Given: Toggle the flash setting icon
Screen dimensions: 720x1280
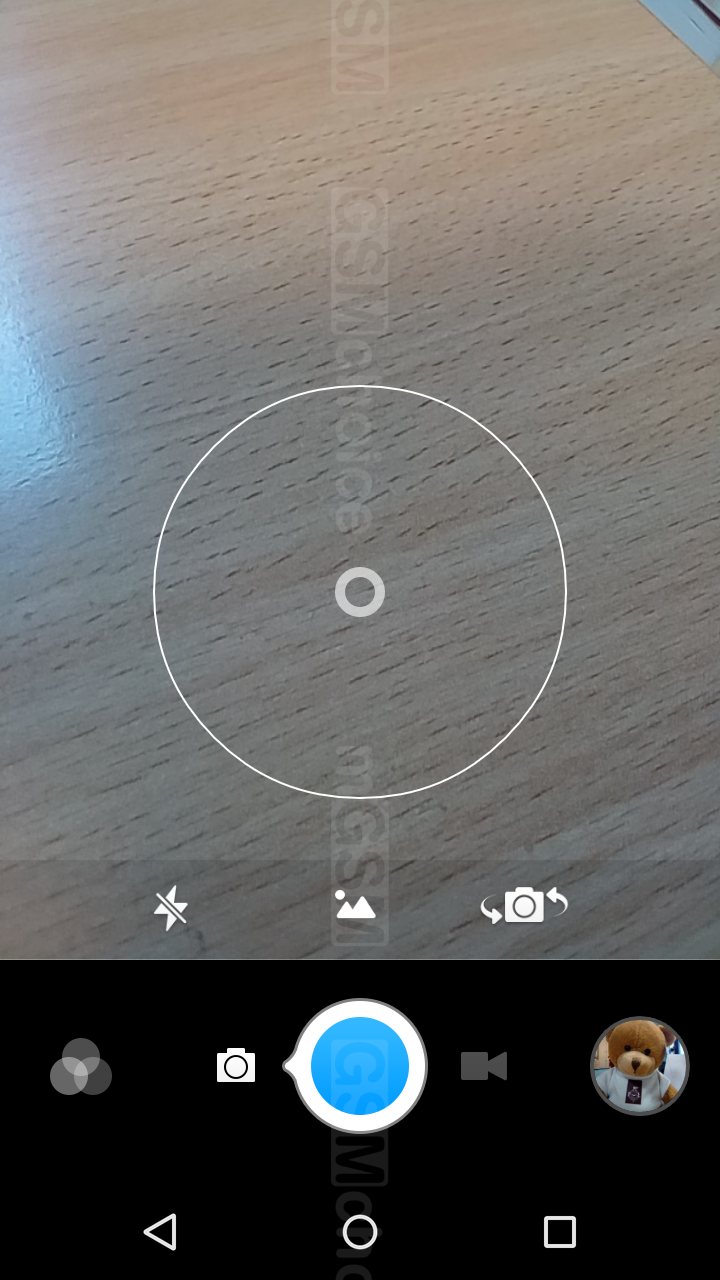Looking at the screenshot, I should [x=171, y=907].
